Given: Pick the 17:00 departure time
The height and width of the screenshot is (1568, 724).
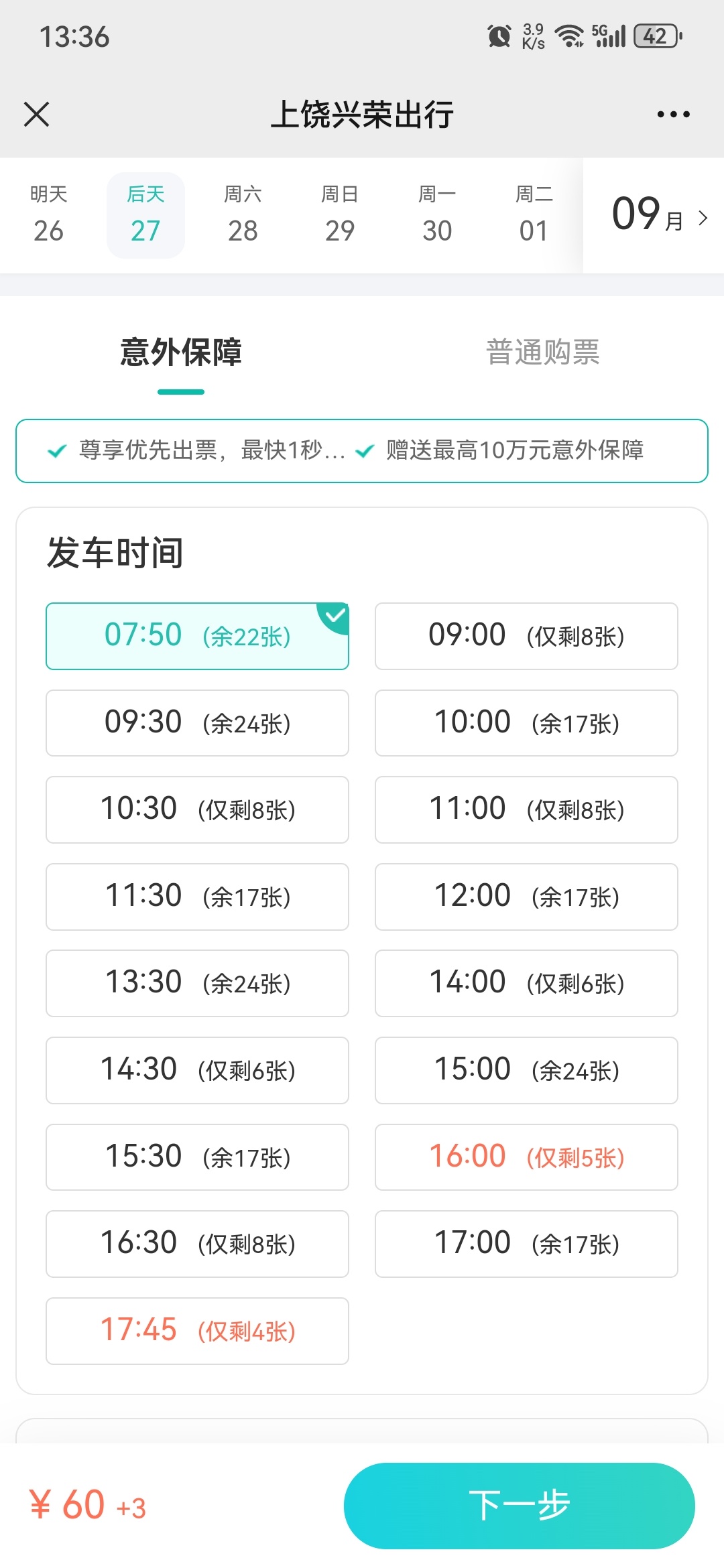Looking at the screenshot, I should click(526, 1244).
